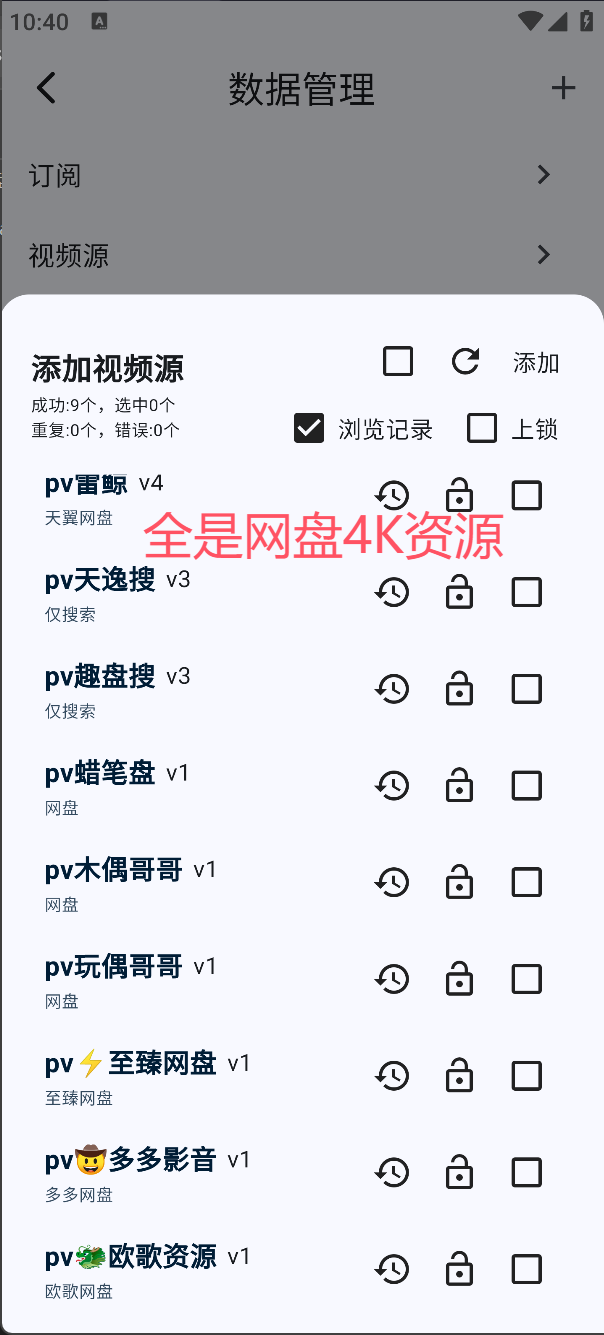Select the pv雷鲸 source checkbox
The height and width of the screenshot is (1335, 604).
pyautogui.click(x=527, y=495)
